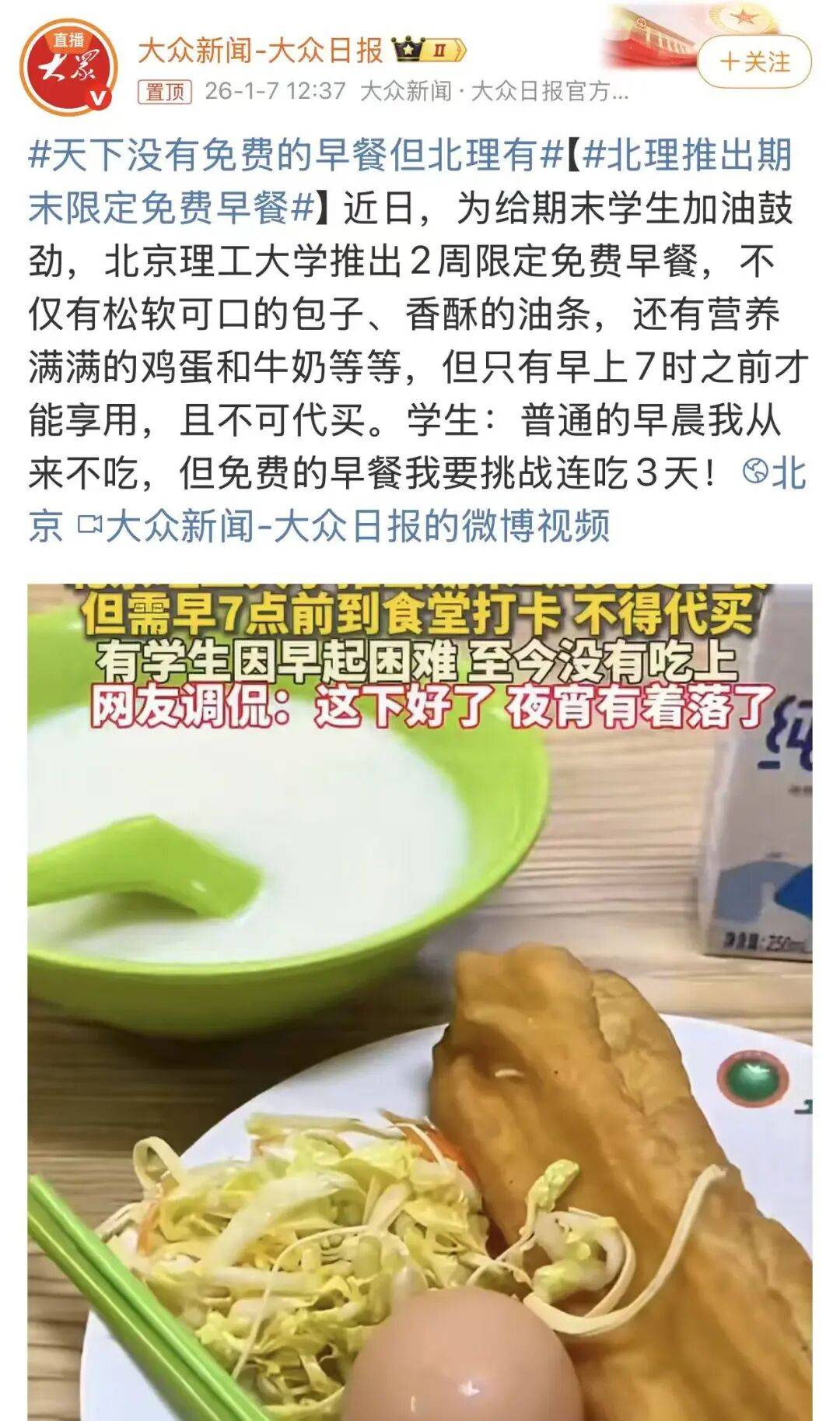Open hashtag #天下没有免费的早餐但北理有#
This screenshot has height=1421, width=840.
tap(295, 155)
